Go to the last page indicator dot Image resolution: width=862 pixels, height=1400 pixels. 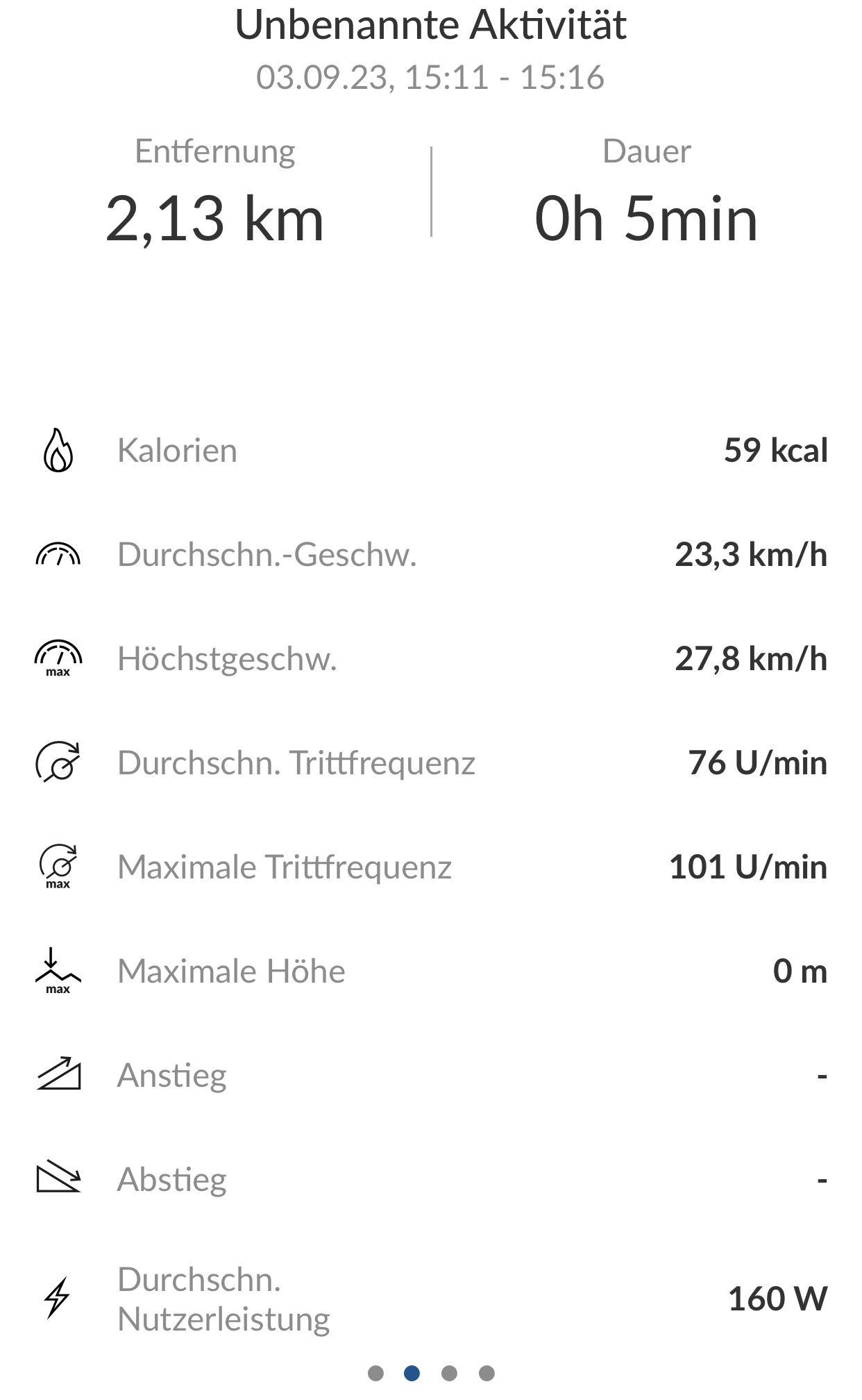click(x=487, y=1373)
